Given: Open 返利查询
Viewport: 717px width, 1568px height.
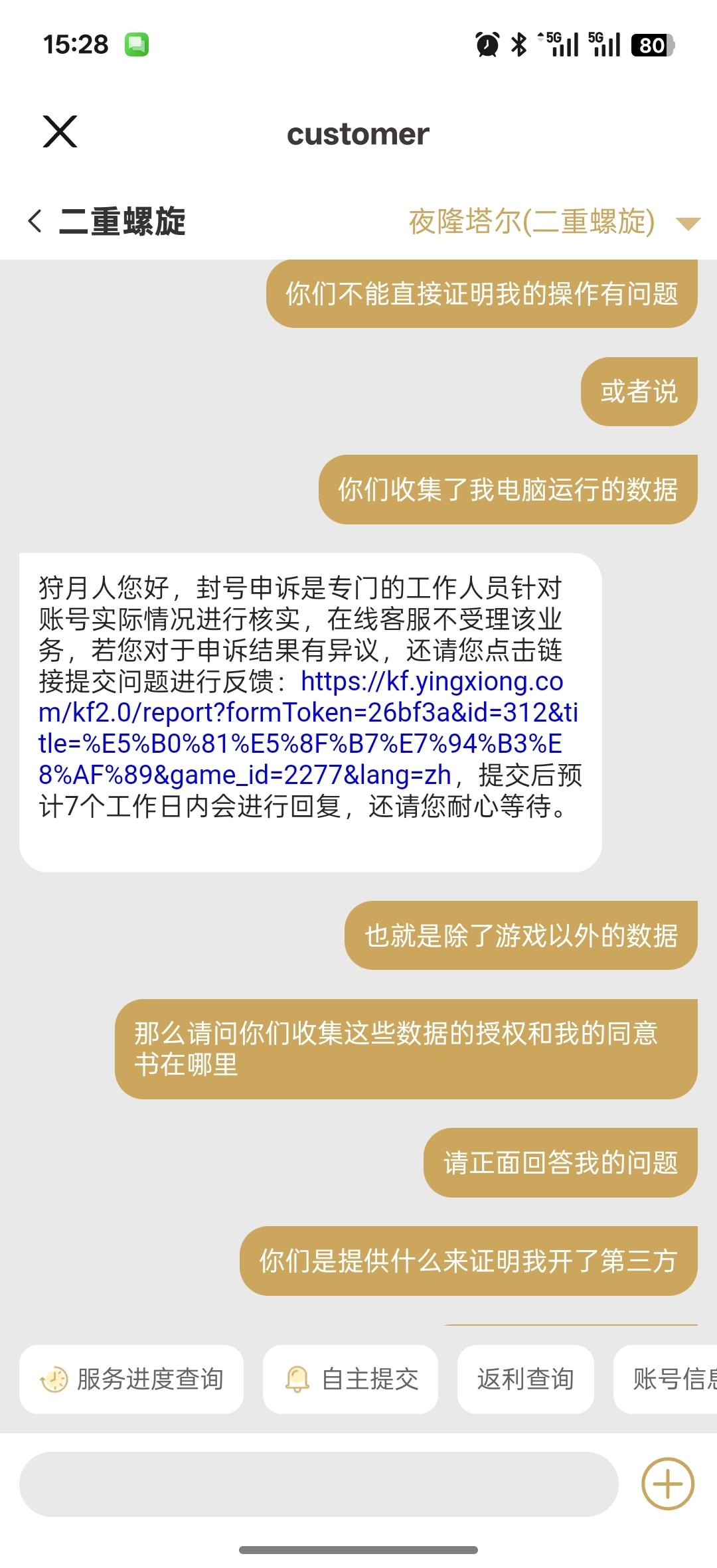Looking at the screenshot, I should pos(525,1379).
